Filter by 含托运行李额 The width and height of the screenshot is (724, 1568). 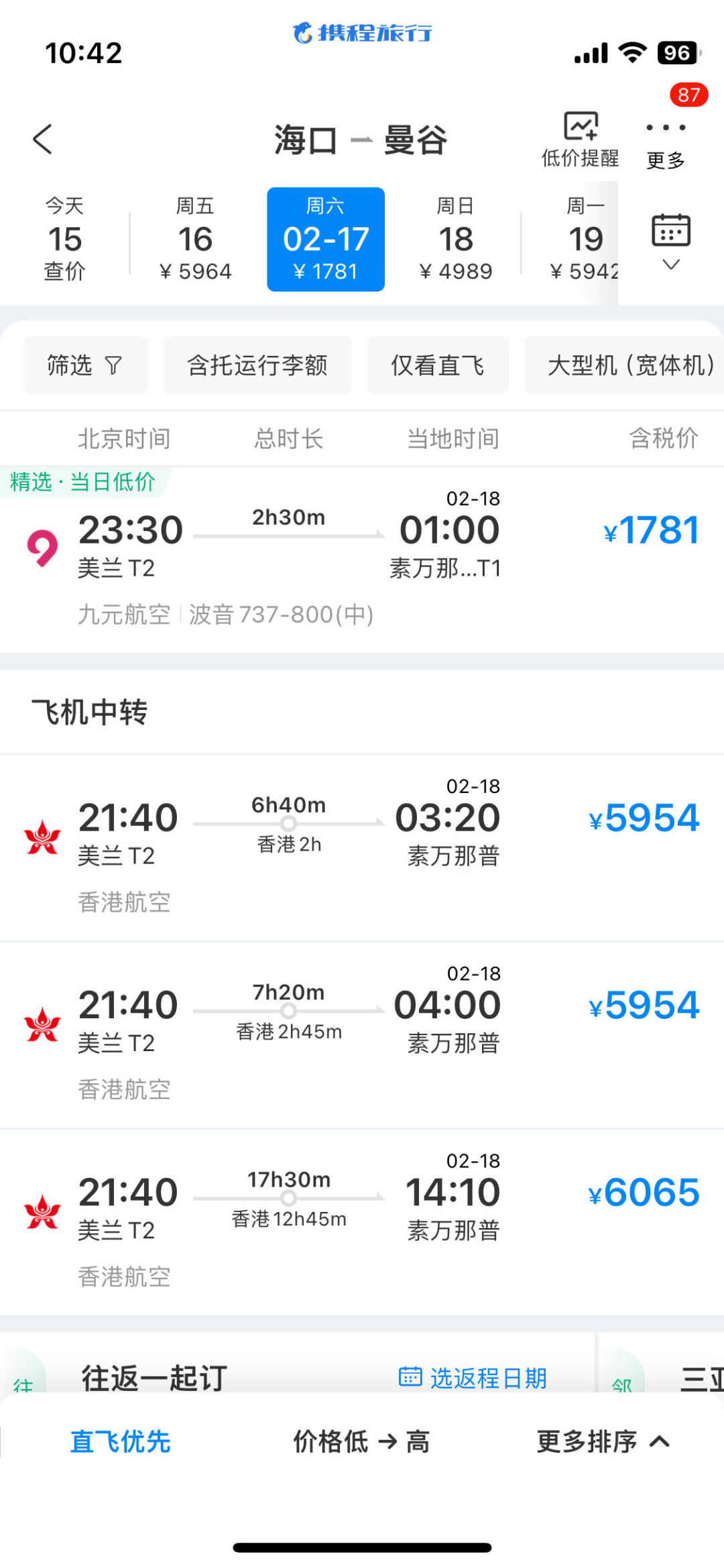(257, 365)
